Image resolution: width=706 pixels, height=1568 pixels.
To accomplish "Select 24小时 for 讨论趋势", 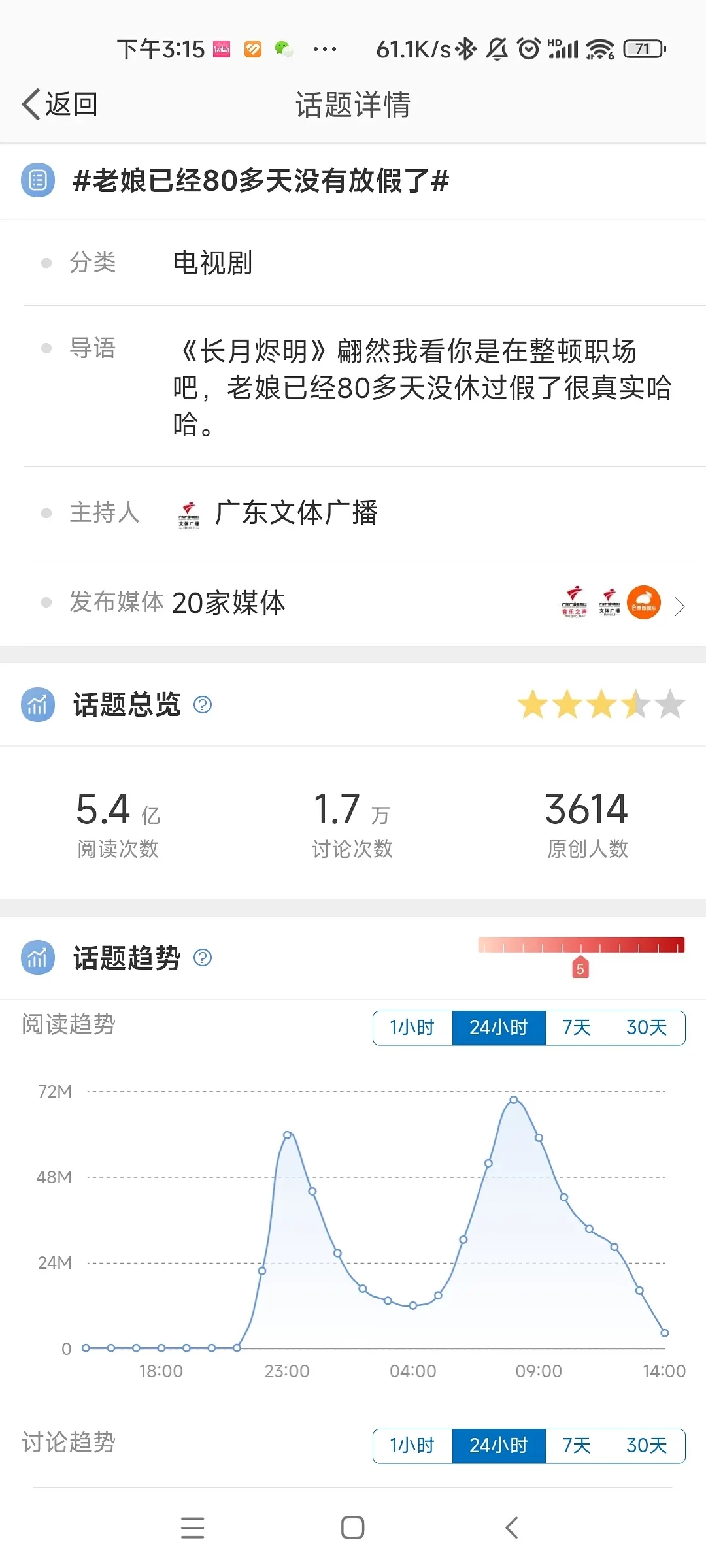I will [498, 1446].
